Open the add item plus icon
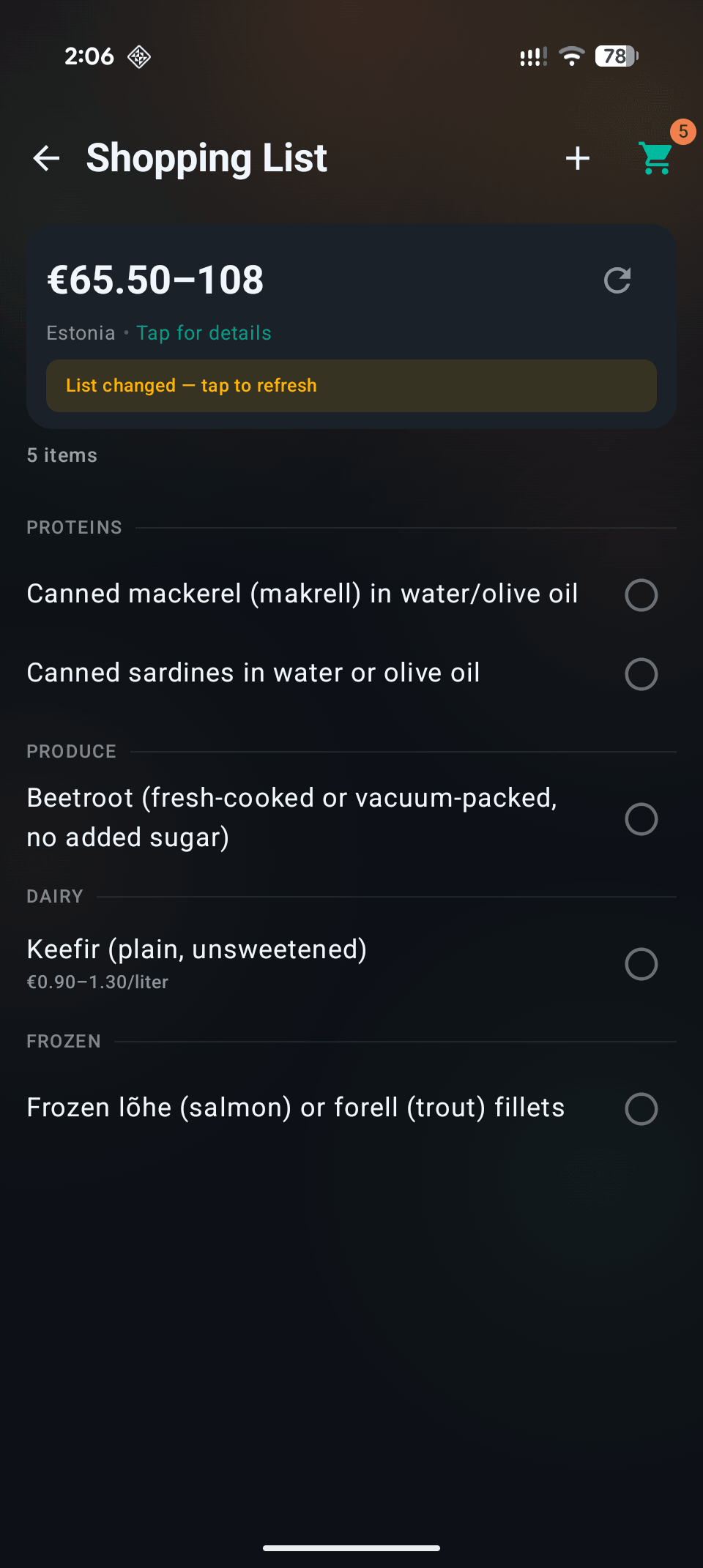This screenshot has width=703, height=1568. (x=577, y=157)
